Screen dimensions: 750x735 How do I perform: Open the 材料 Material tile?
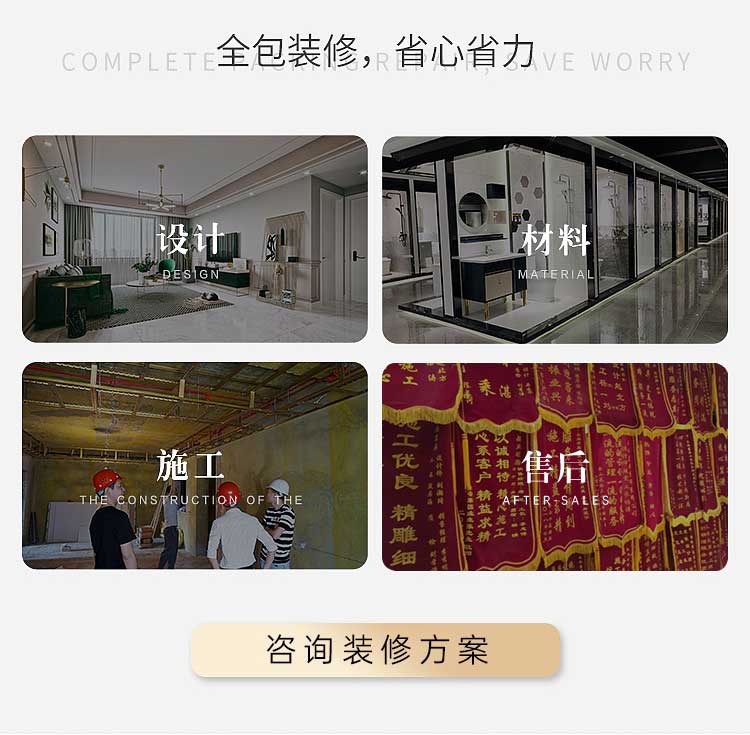pos(555,239)
